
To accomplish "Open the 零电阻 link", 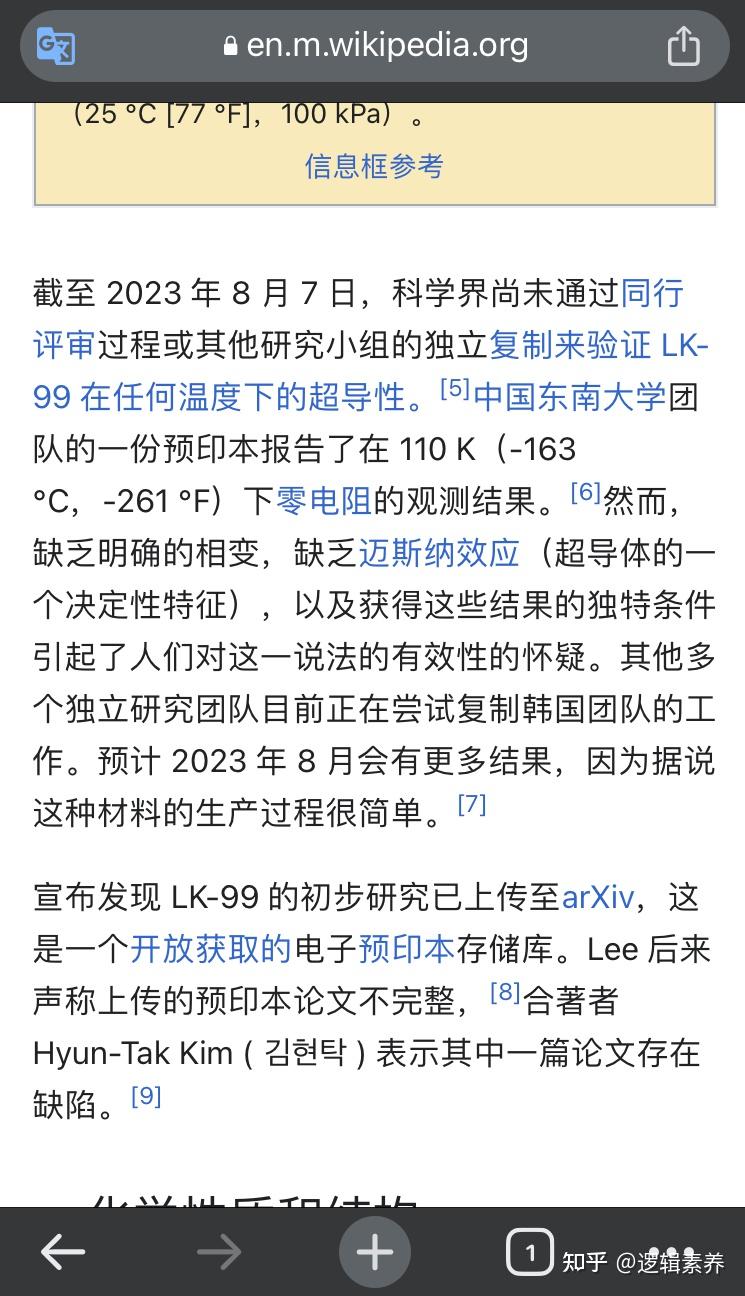I will [x=323, y=501].
